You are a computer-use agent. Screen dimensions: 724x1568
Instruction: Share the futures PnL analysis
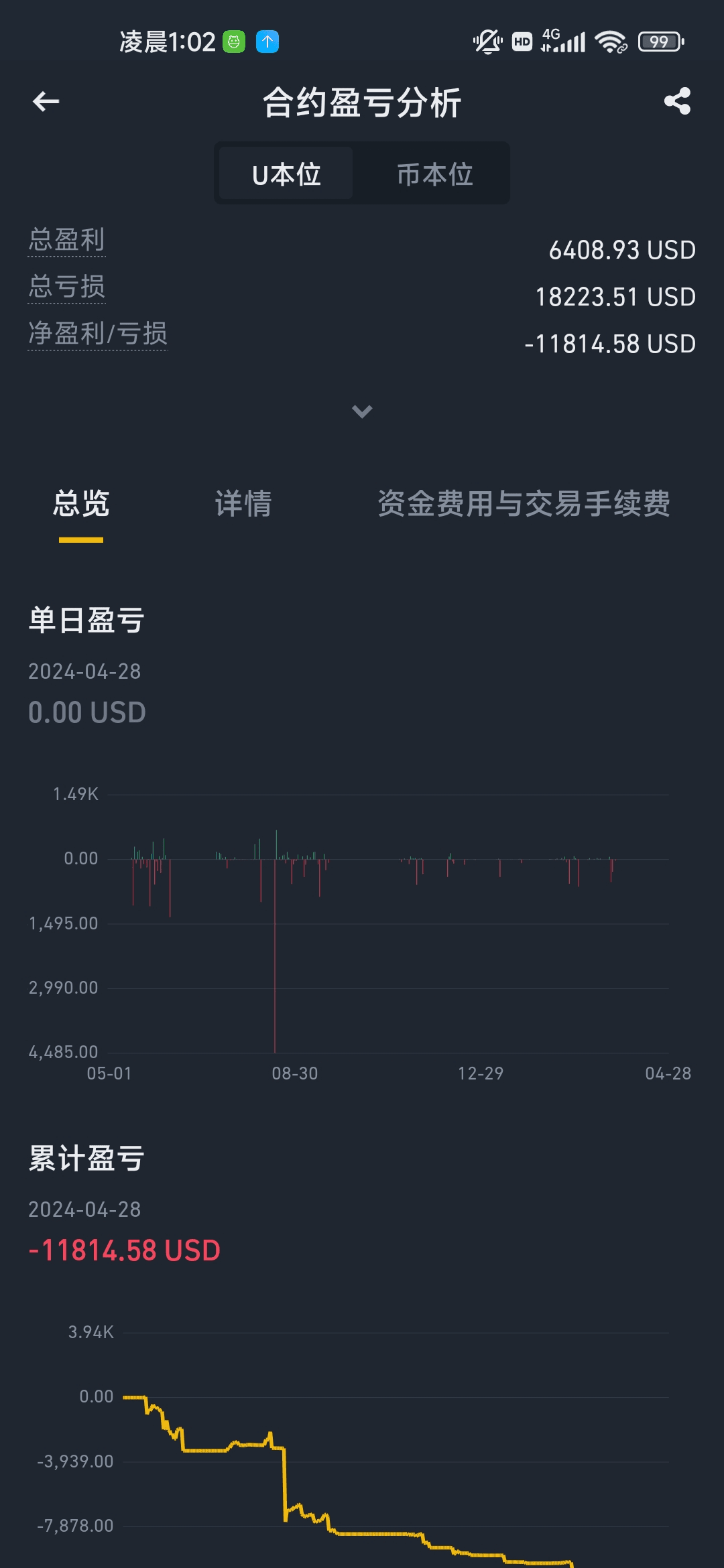coord(677,101)
